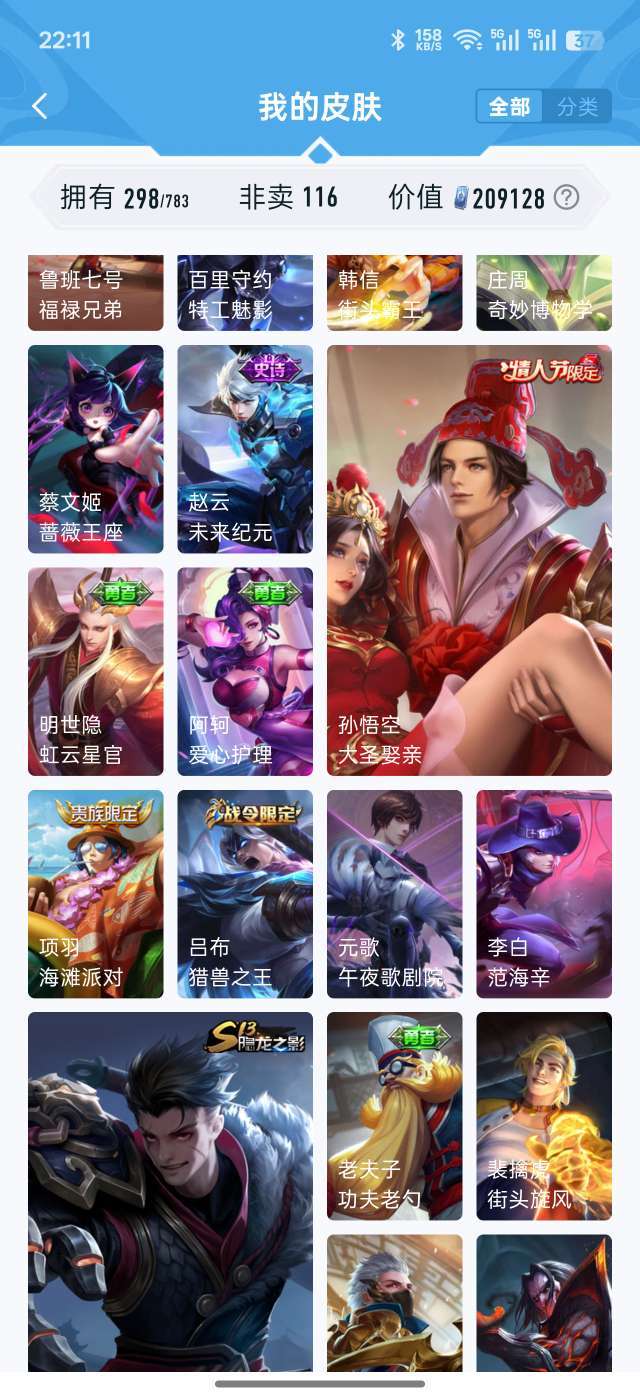640x1400 pixels.
Task: Open the 裴擒虎 街头旋风 skin card
Action: tap(544, 1116)
